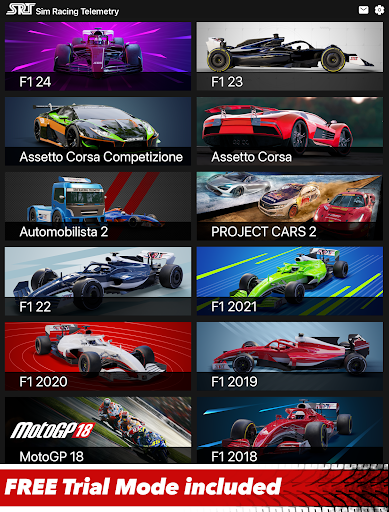Image resolution: width=389 pixels, height=512 pixels.
Task: Select the F1 2021 tile
Action: (x=290, y=281)
